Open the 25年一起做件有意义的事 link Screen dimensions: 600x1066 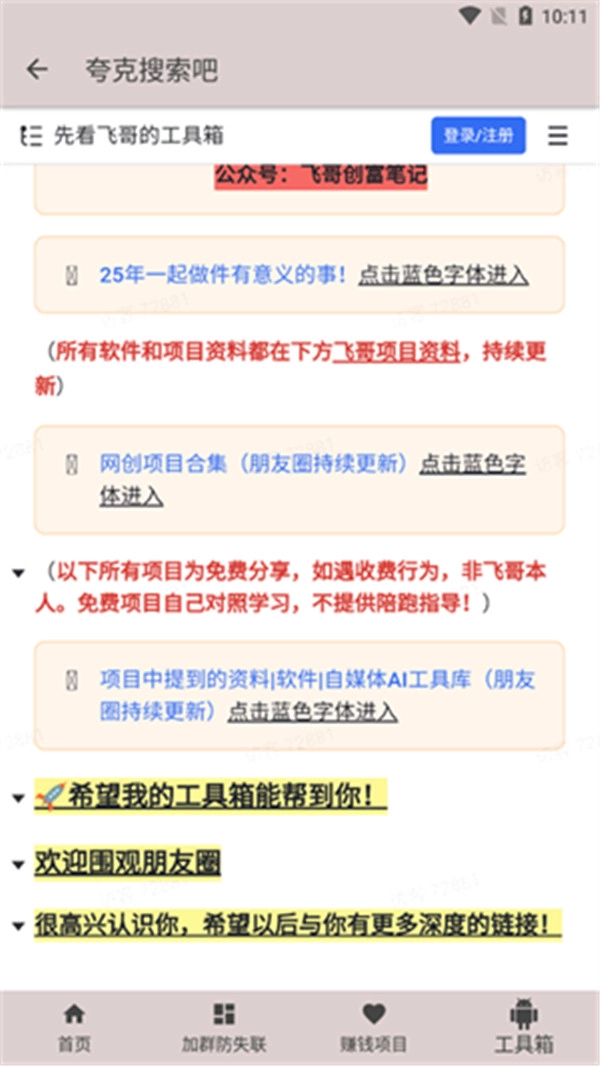224,275
